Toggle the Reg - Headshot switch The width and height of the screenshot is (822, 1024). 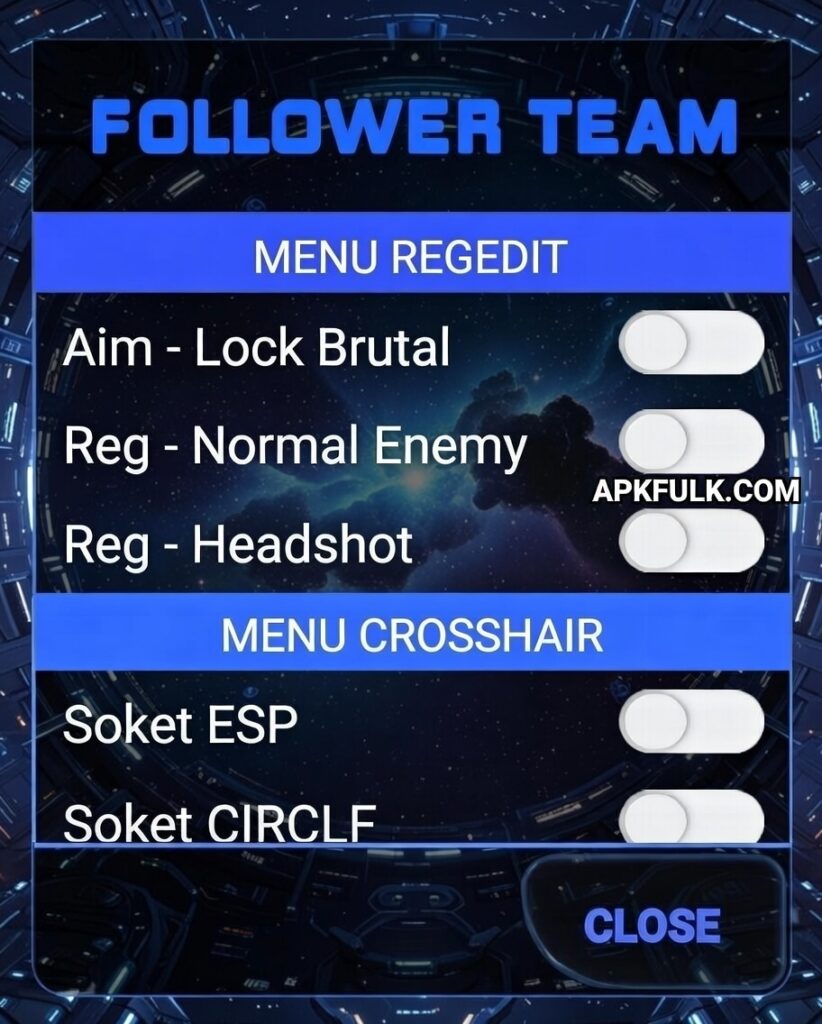click(x=691, y=541)
